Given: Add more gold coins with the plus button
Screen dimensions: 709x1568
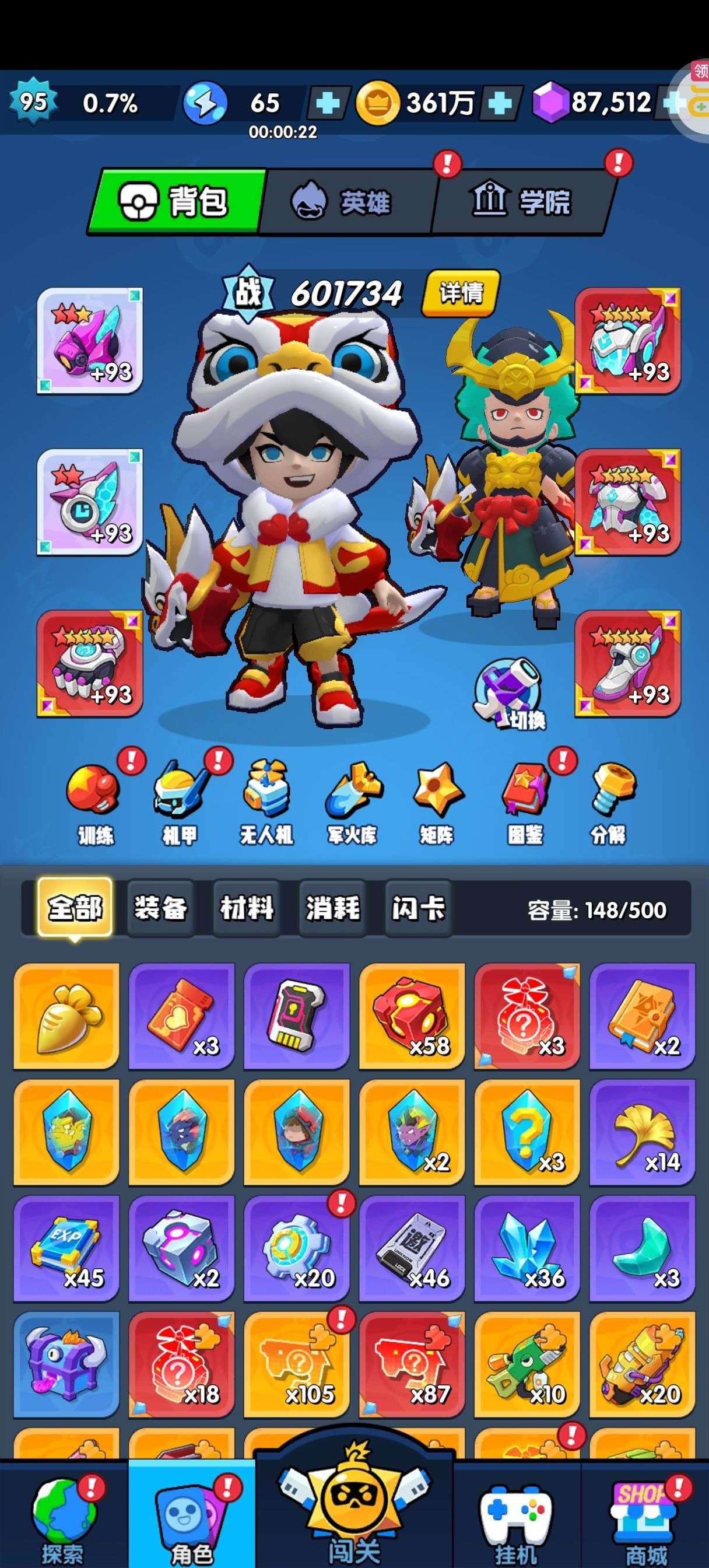Looking at the screenshot, I should (500, 103).
